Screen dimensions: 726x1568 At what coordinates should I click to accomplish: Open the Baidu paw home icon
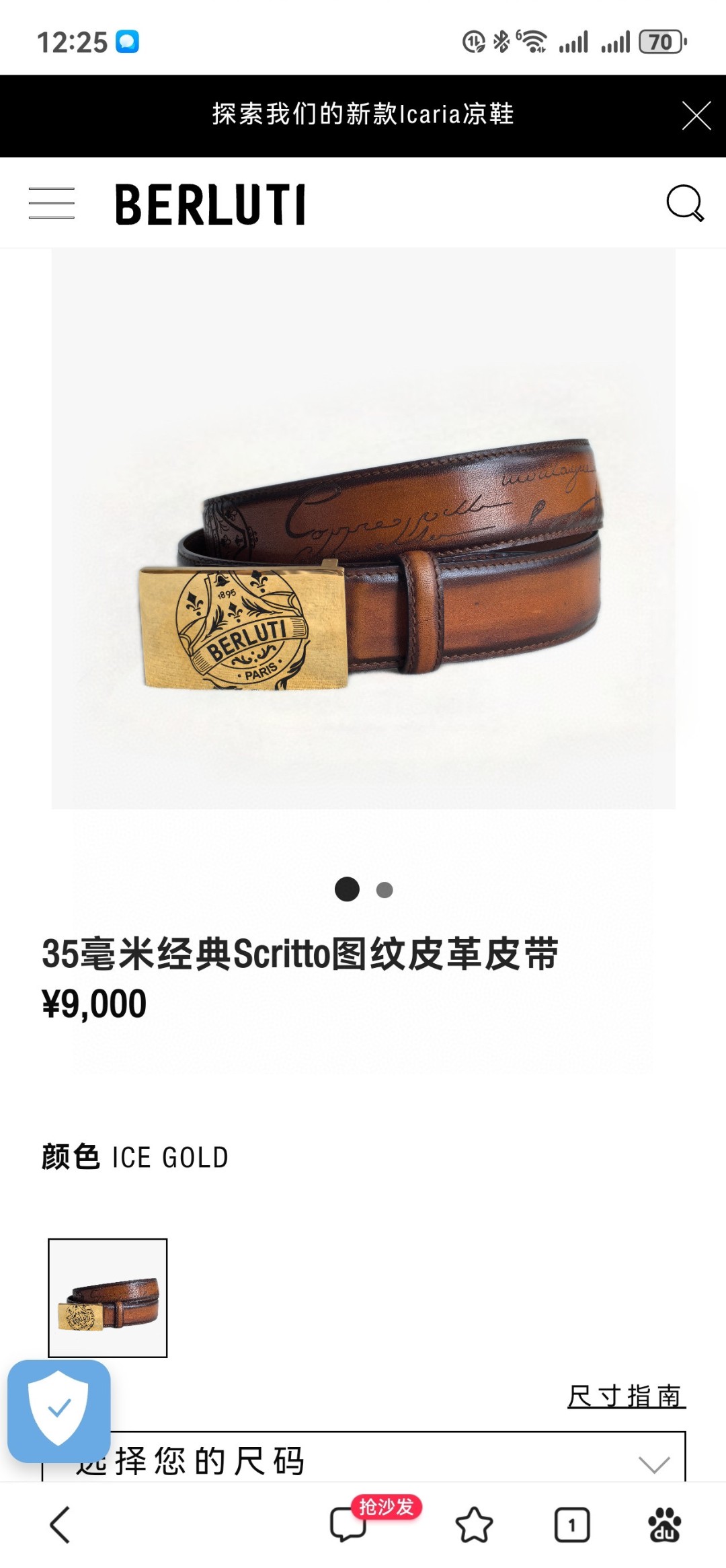664,1525
